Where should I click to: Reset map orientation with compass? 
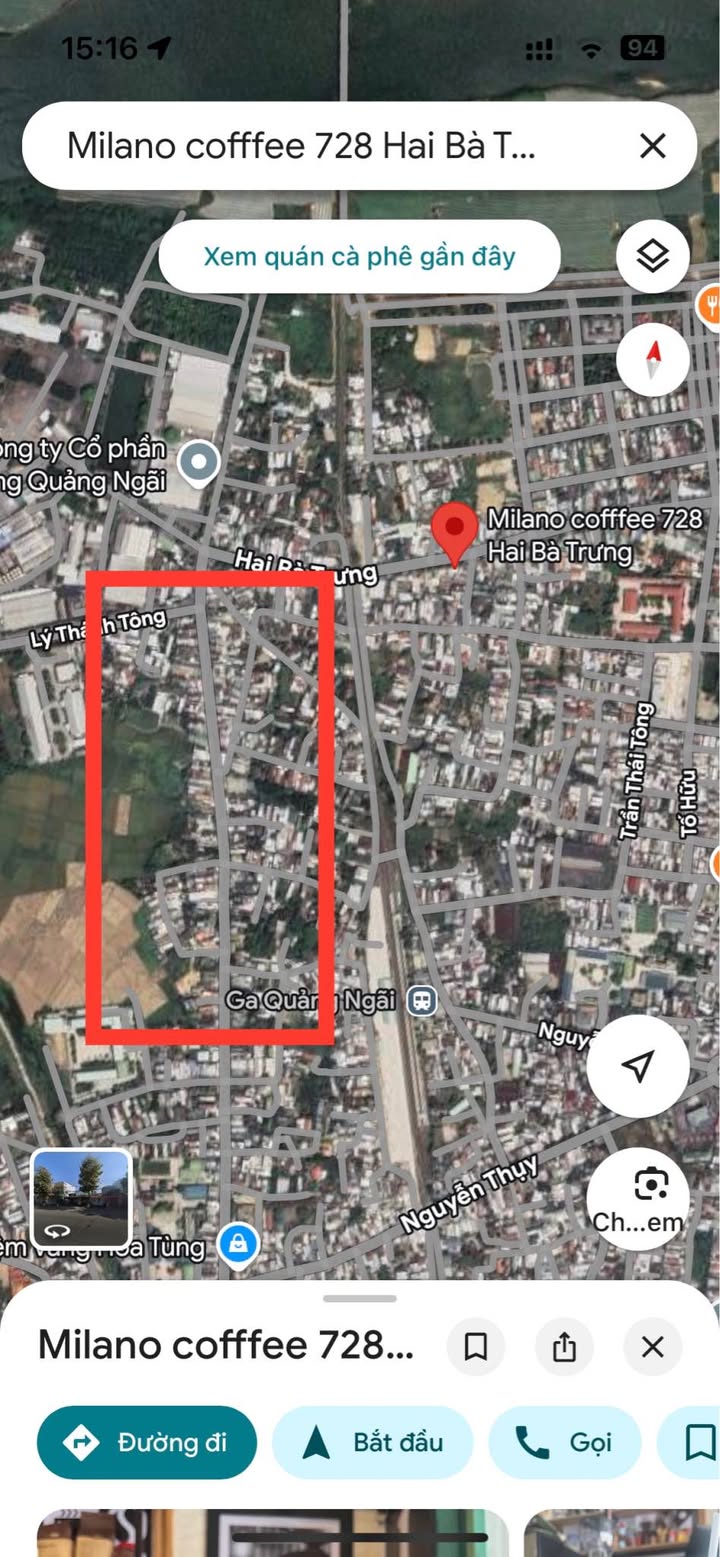coord(653,358)
